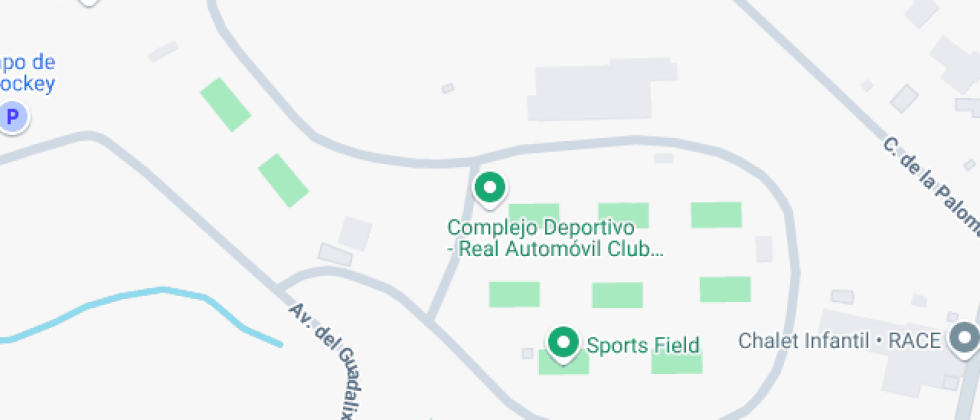980x420 pixels.
Task: Open the parking marker near Campo de Hockey
Action: [x=13, y=118]
